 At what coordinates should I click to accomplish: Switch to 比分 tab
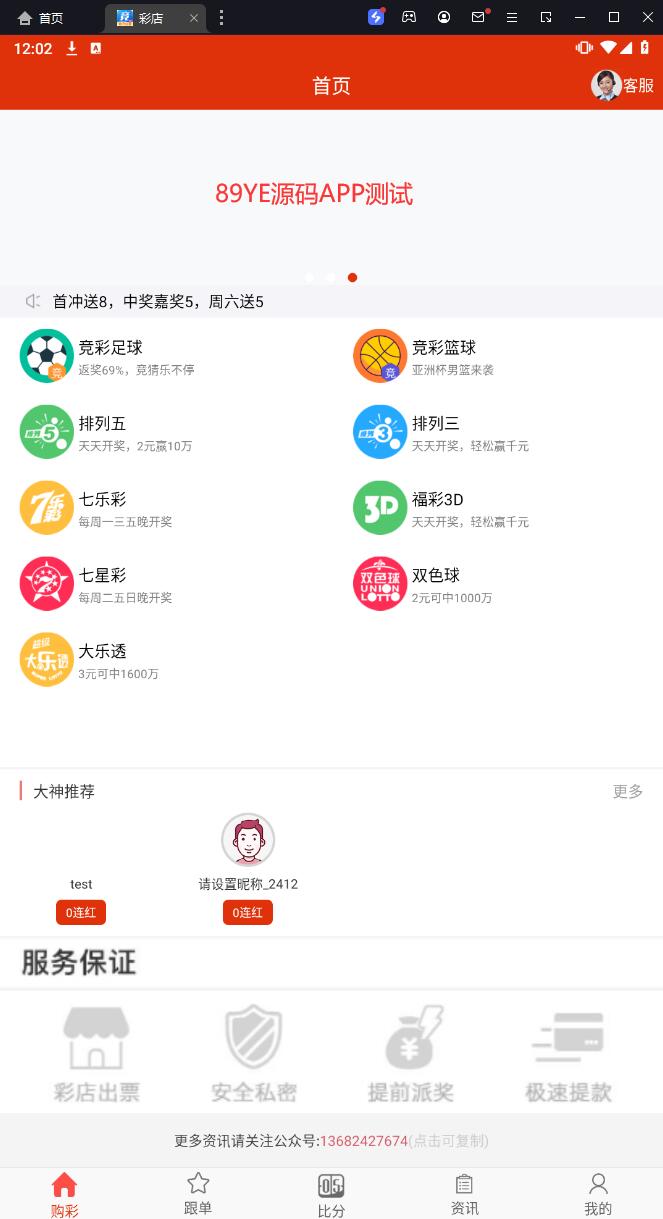click(331, 1194)
